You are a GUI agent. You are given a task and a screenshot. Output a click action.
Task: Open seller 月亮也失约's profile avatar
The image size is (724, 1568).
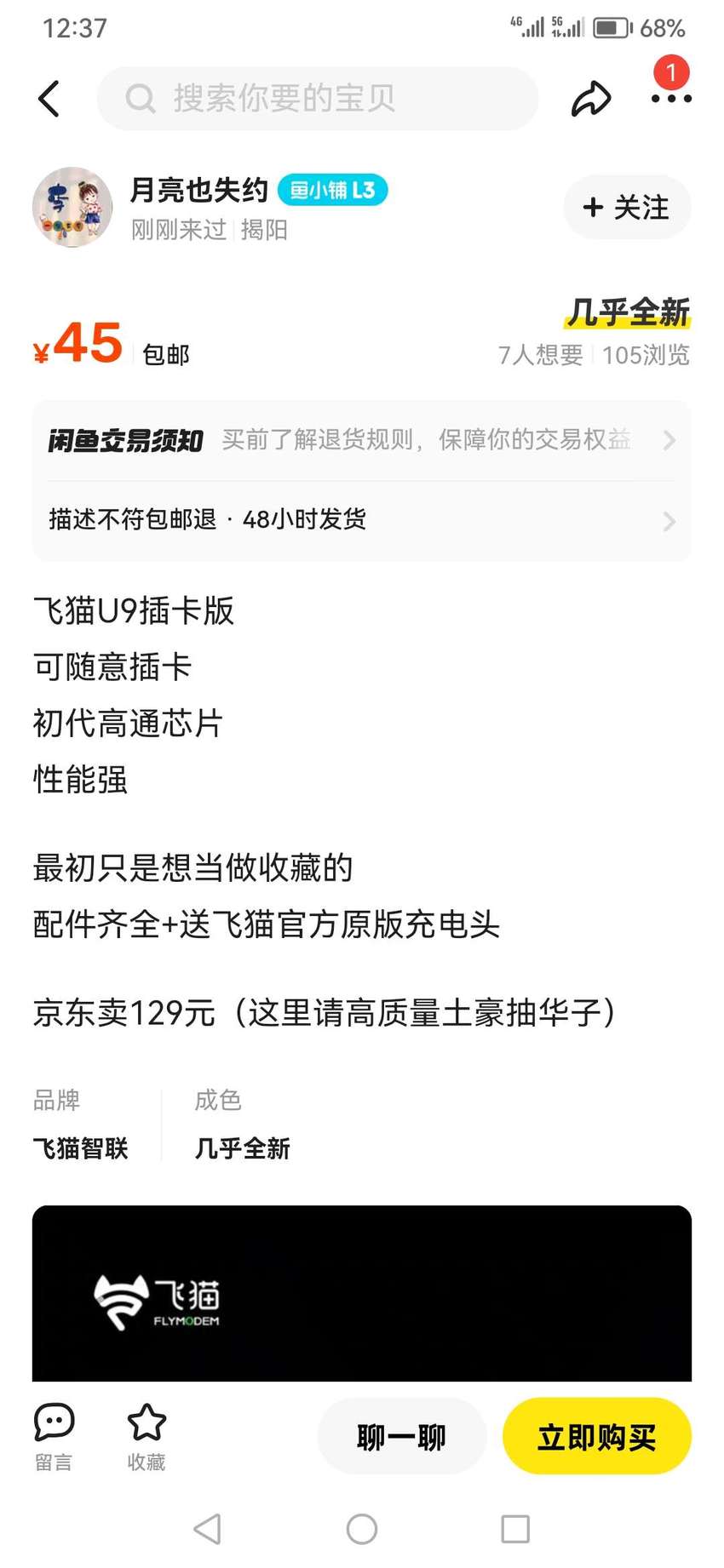72,207
